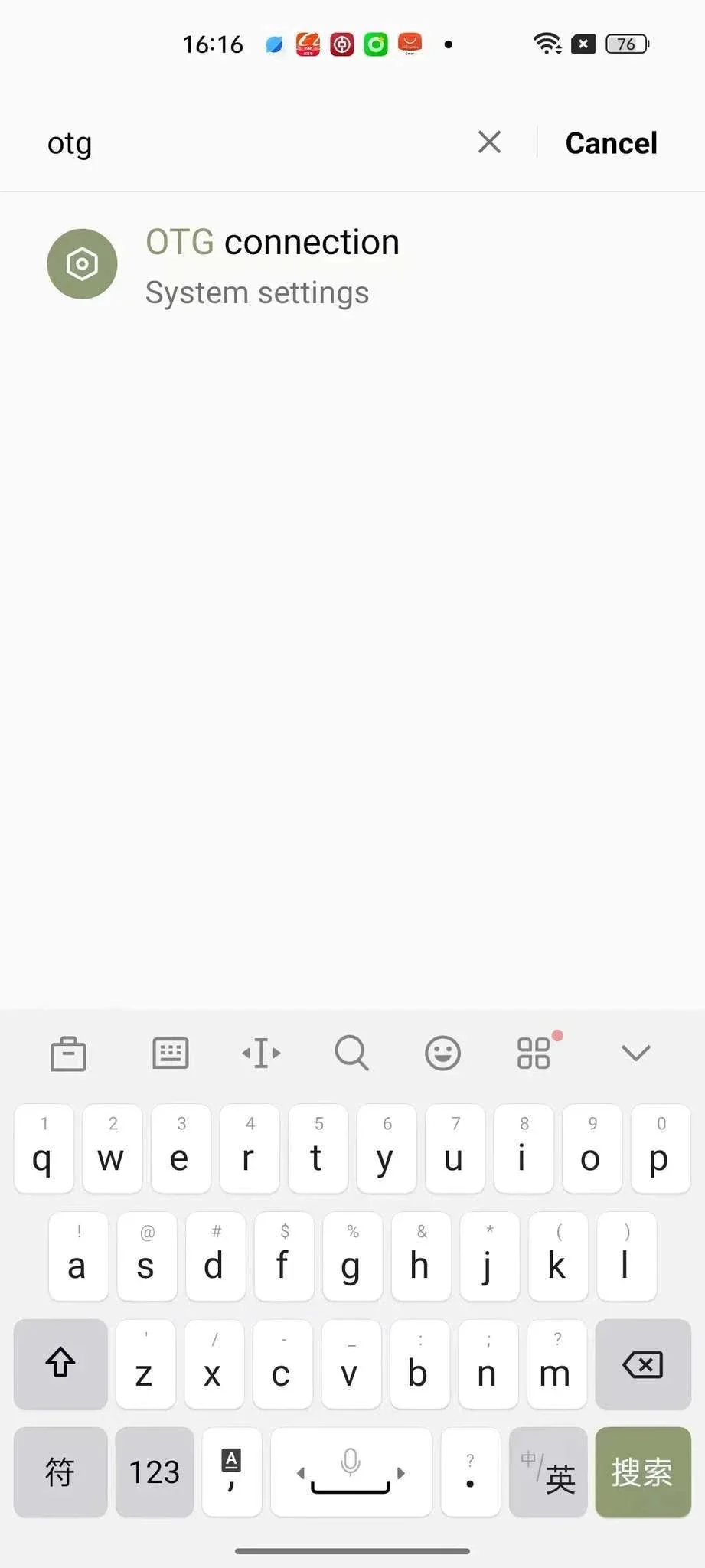Switch to the 123 number keypad
This screenshot has height=1568, width=705.
[154, 1472]
